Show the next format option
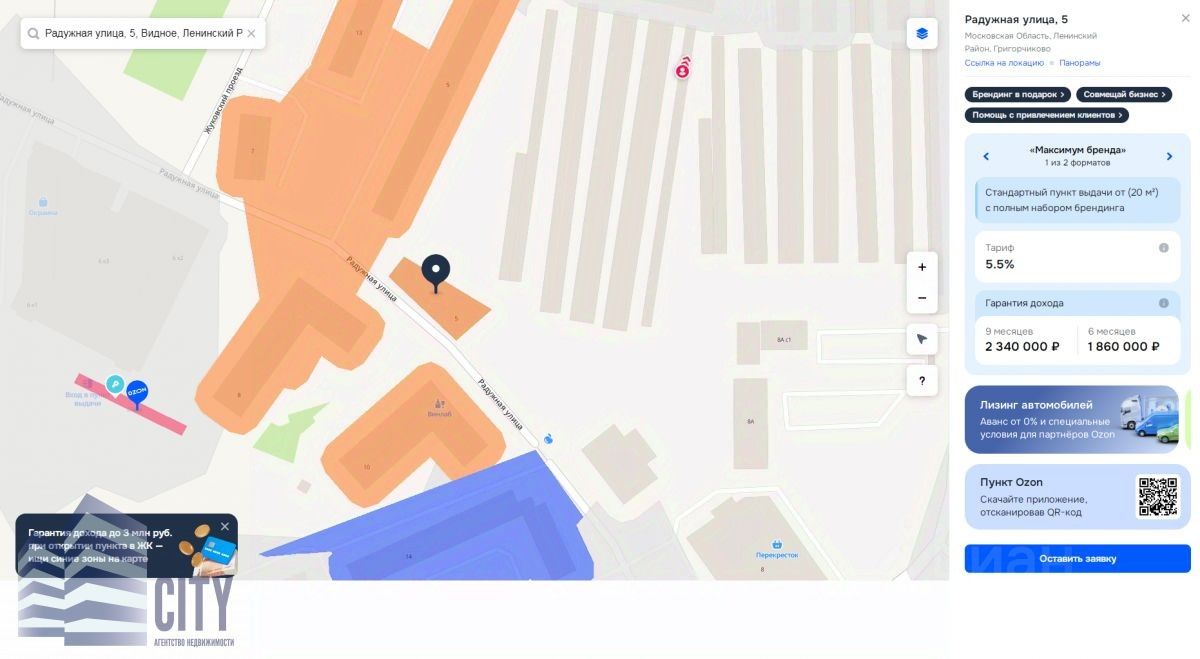This screenshot has height=659, width=1200. pyautogui.click(x=1169, y=156)
